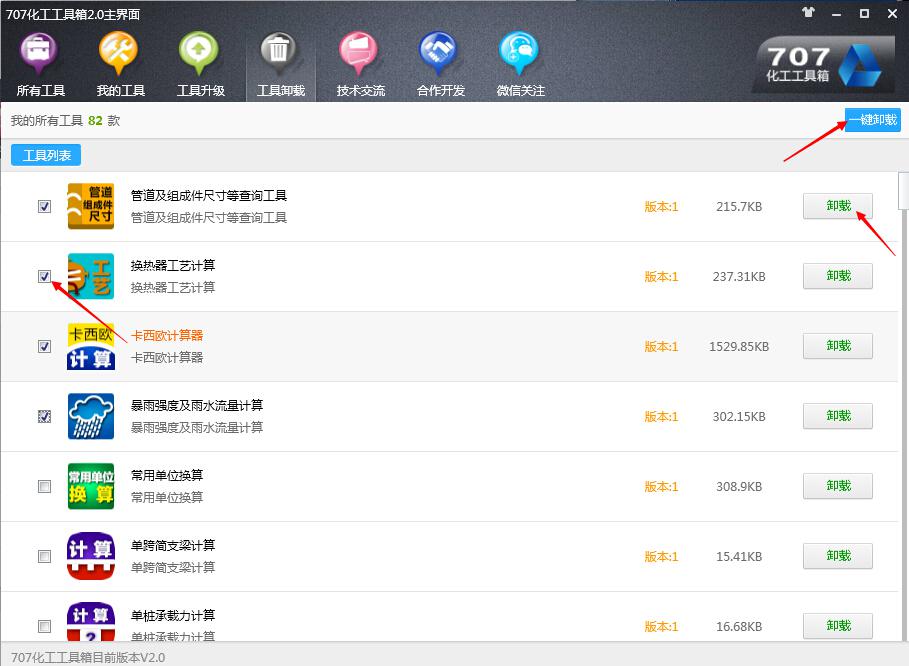Go to 技术交流
909x666 pixels.
360,65
